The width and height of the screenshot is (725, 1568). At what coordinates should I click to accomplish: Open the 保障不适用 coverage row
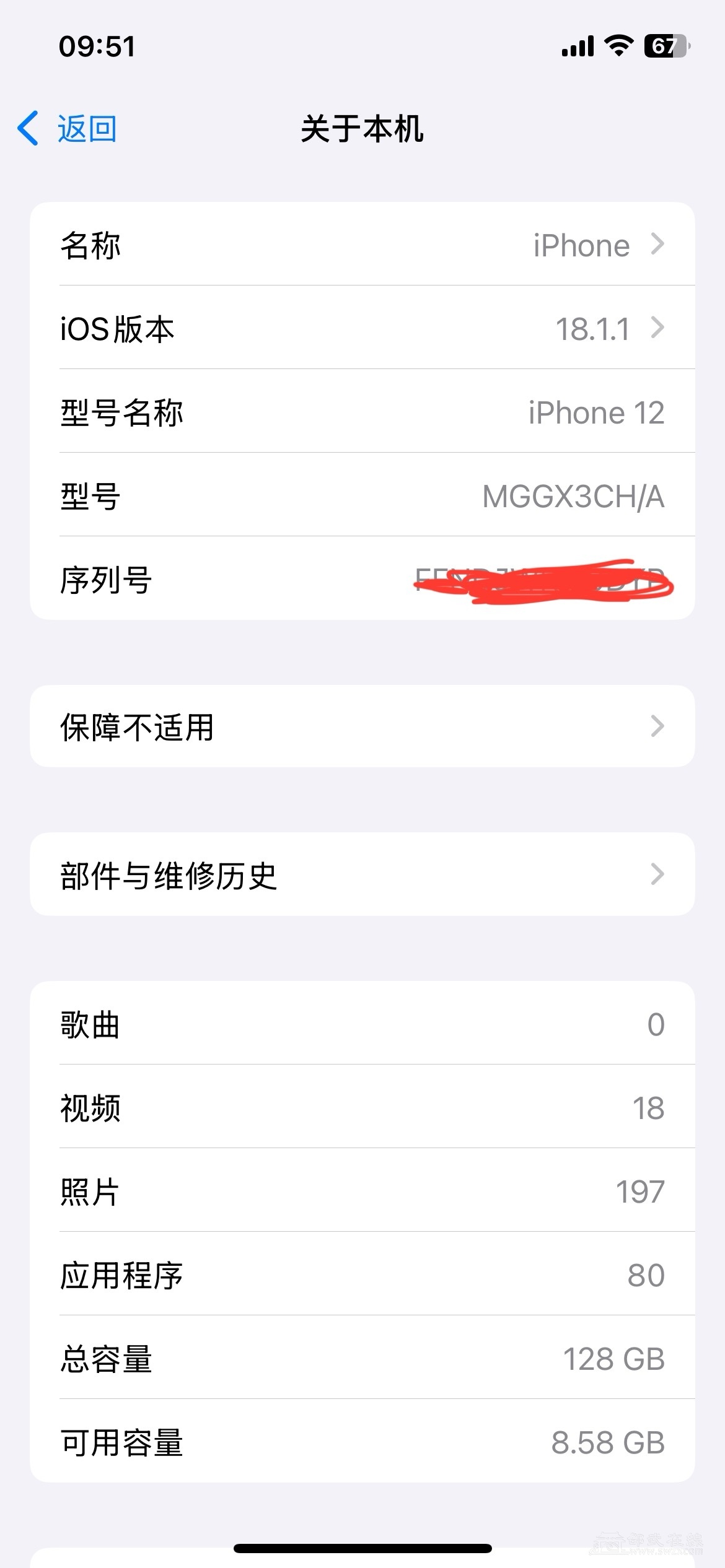point(362,726)
